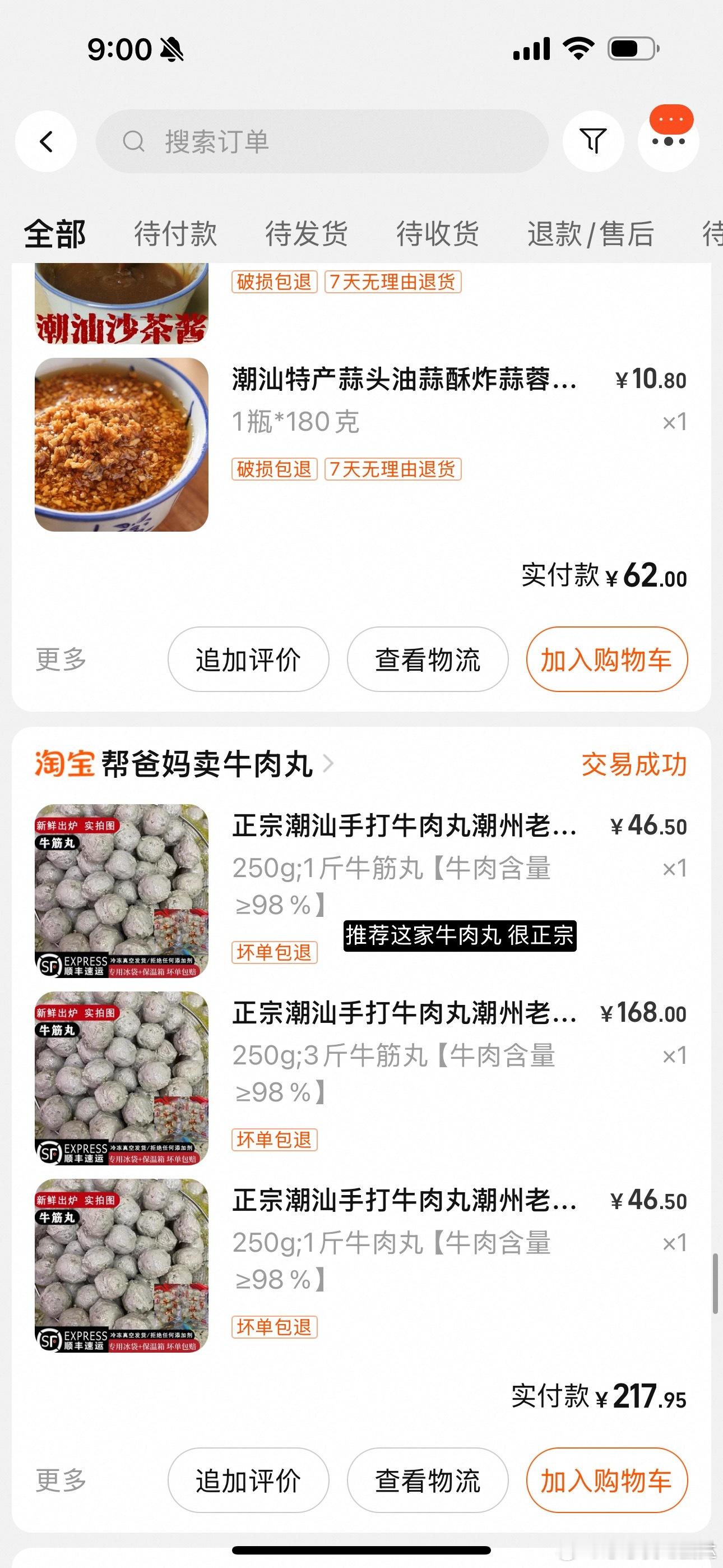Add the ¥62.00 order to cart
Image resolution: width=723 pixels, height=1568 pixels.
click(607, 659)
